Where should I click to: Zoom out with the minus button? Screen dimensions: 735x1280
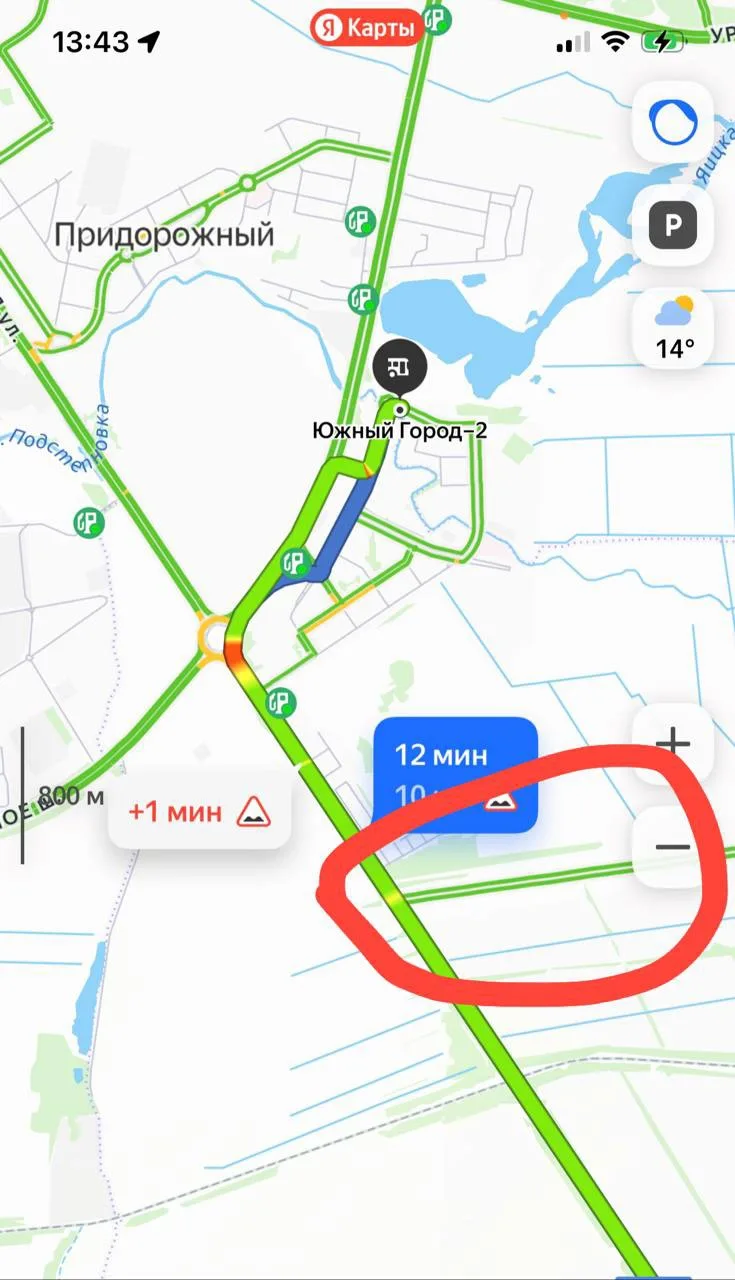pyautogui.click(x=673, y=847)
